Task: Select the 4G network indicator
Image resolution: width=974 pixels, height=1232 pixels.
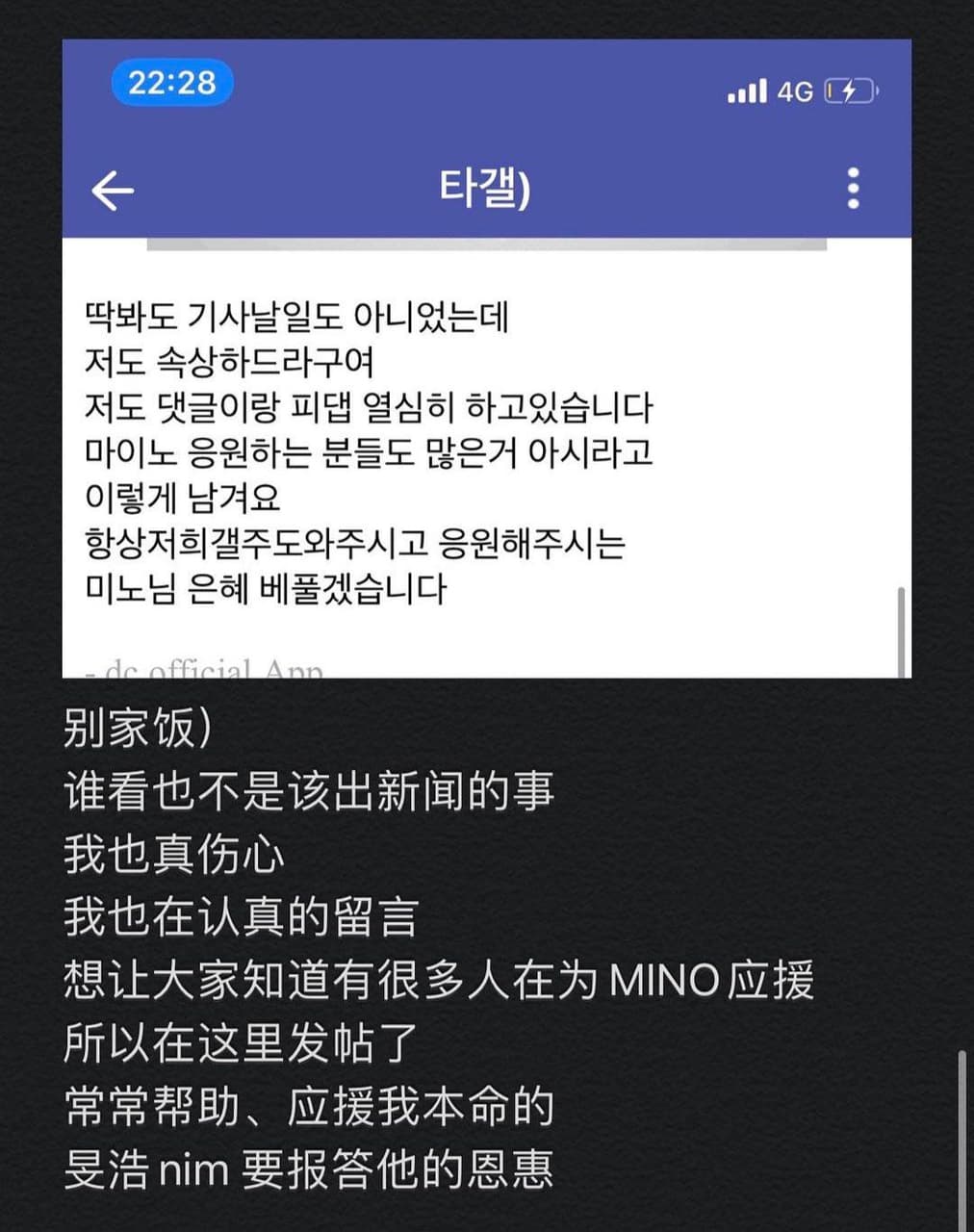Action: pos(796,90)
